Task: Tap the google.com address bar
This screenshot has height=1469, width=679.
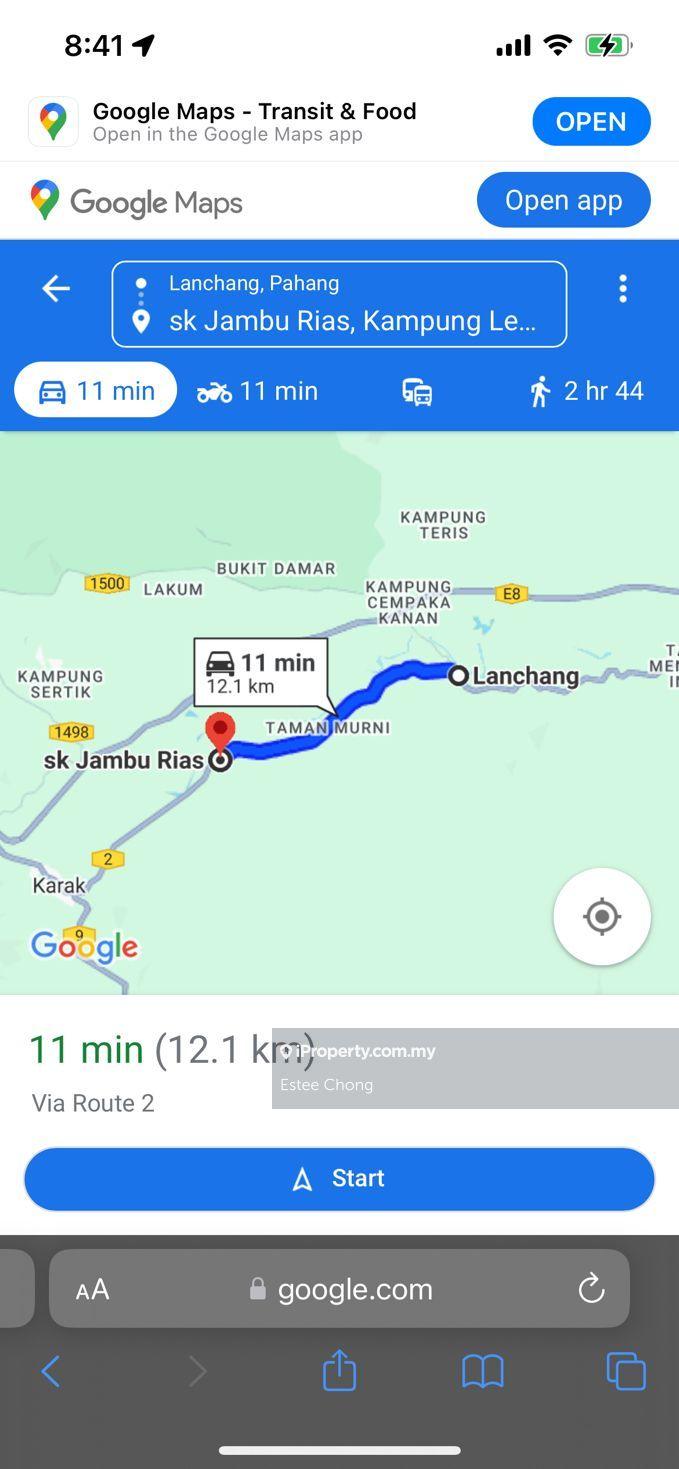Action: [x=340, y=1289]
